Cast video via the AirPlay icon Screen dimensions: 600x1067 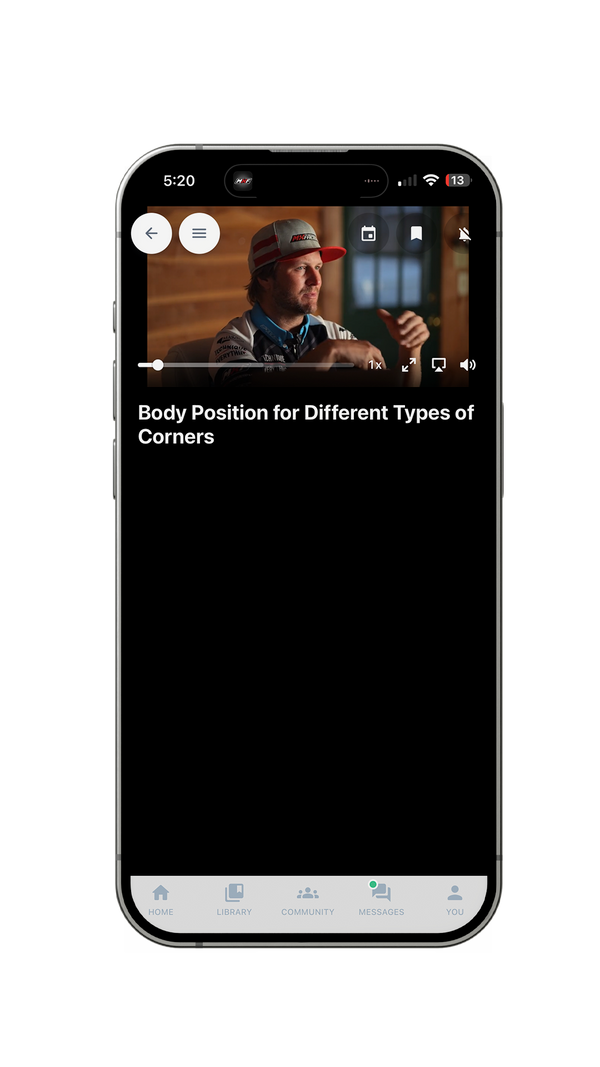438,365
